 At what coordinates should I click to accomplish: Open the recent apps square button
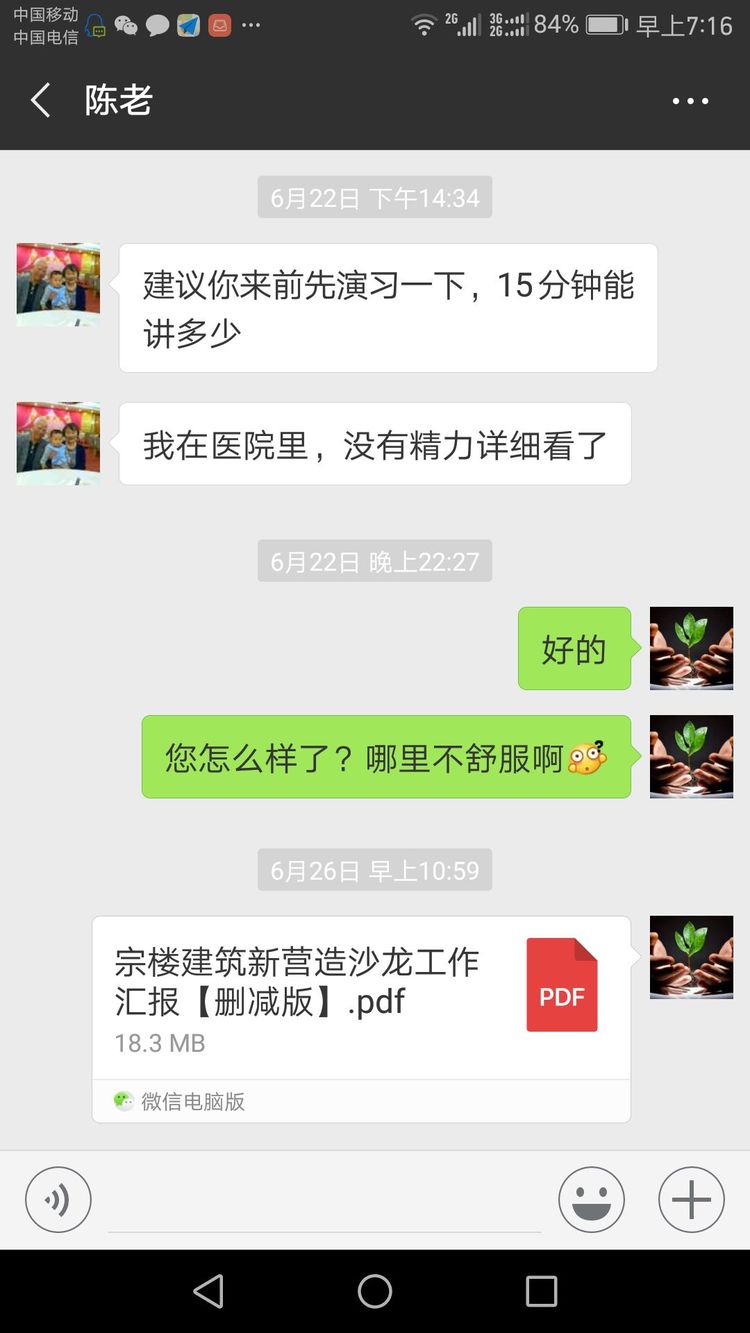541,1291
